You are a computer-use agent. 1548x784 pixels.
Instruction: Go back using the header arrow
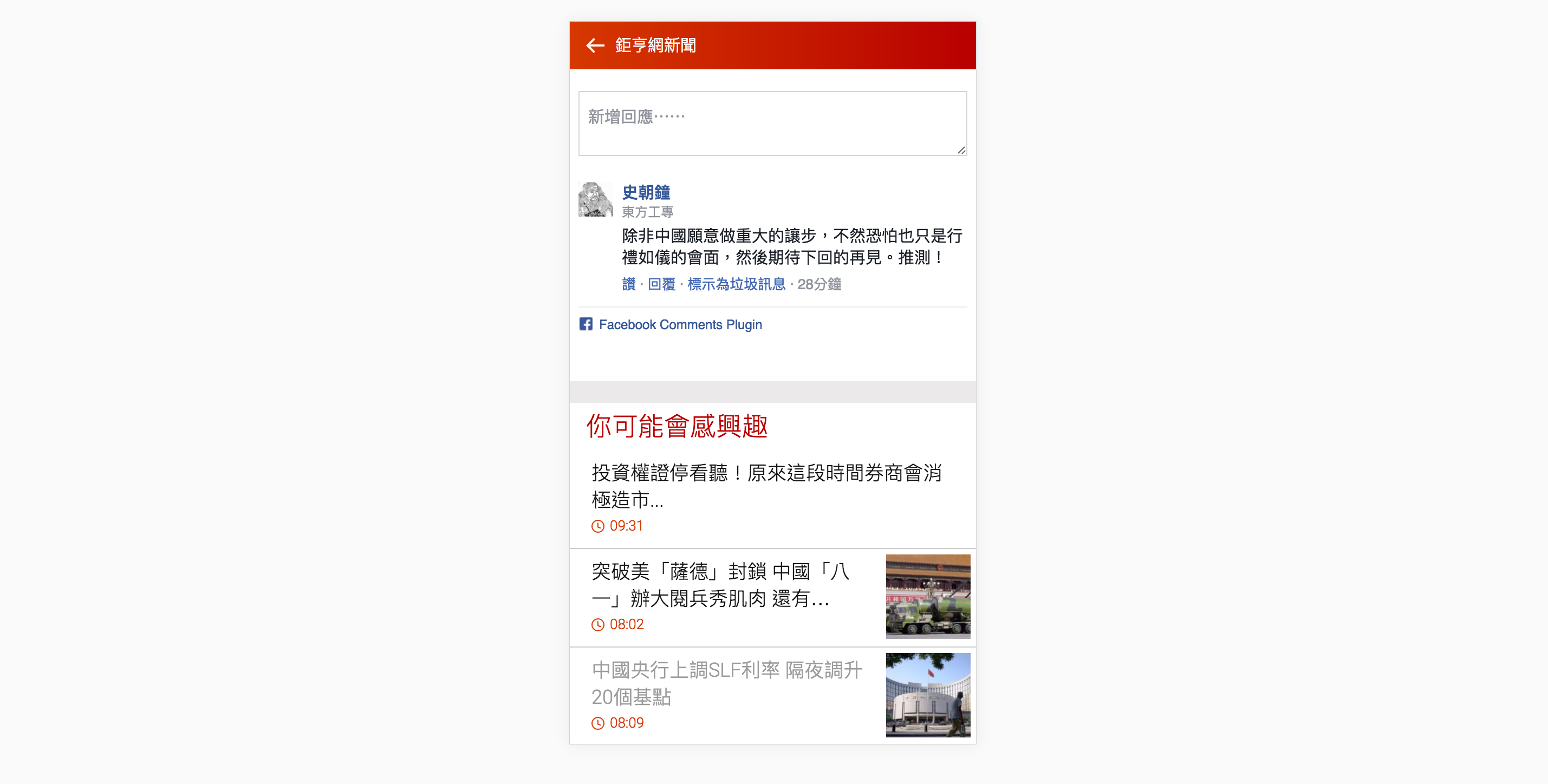point(595,45)
